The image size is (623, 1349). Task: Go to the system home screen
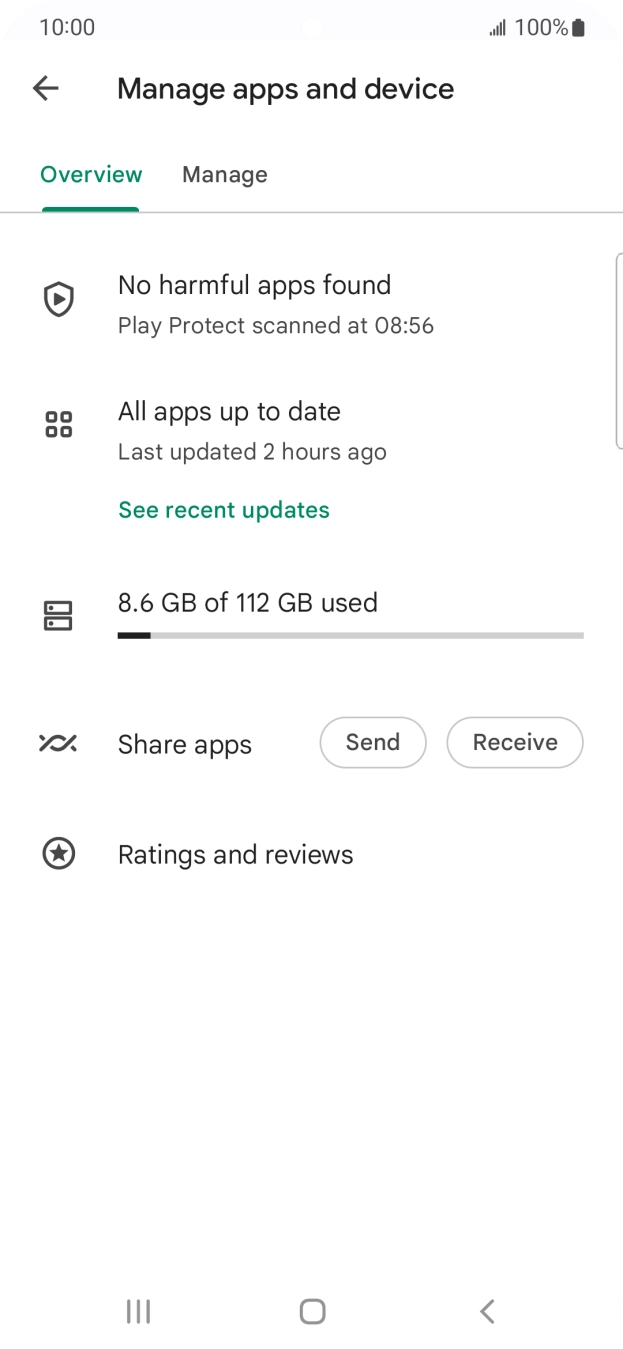coord(312,1311)
